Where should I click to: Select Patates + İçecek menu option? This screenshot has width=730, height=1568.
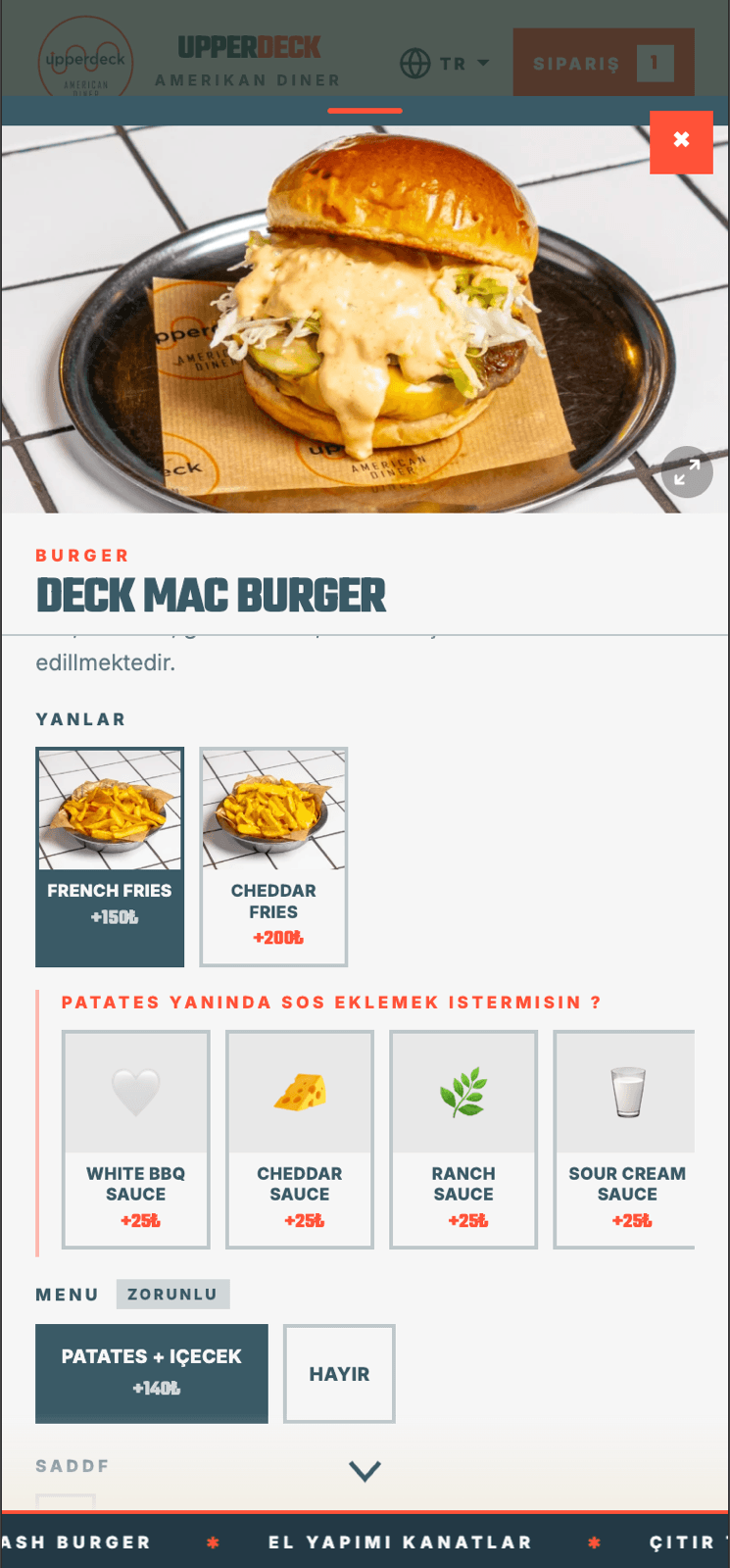click(x=152, y=1373)
